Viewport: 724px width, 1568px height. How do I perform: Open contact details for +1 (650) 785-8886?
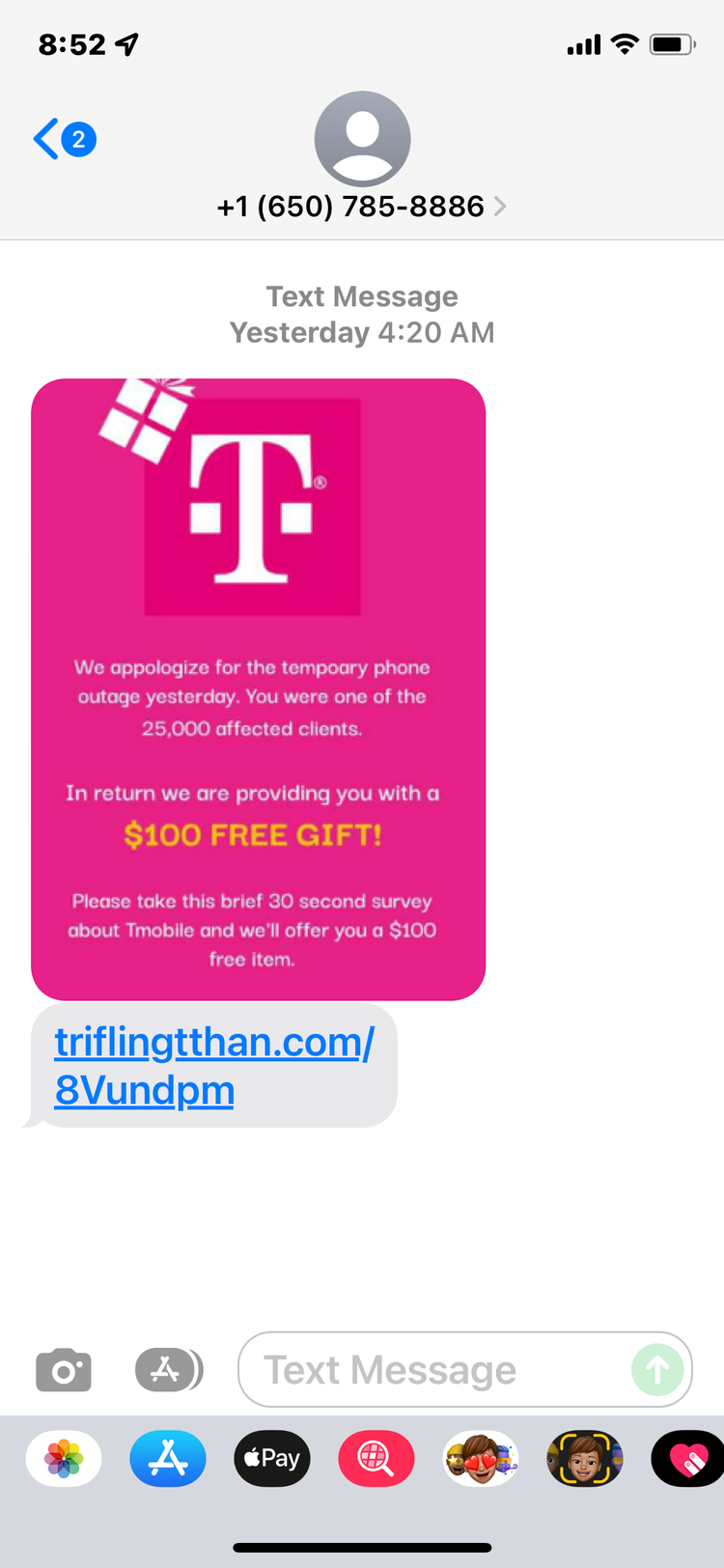362,206
